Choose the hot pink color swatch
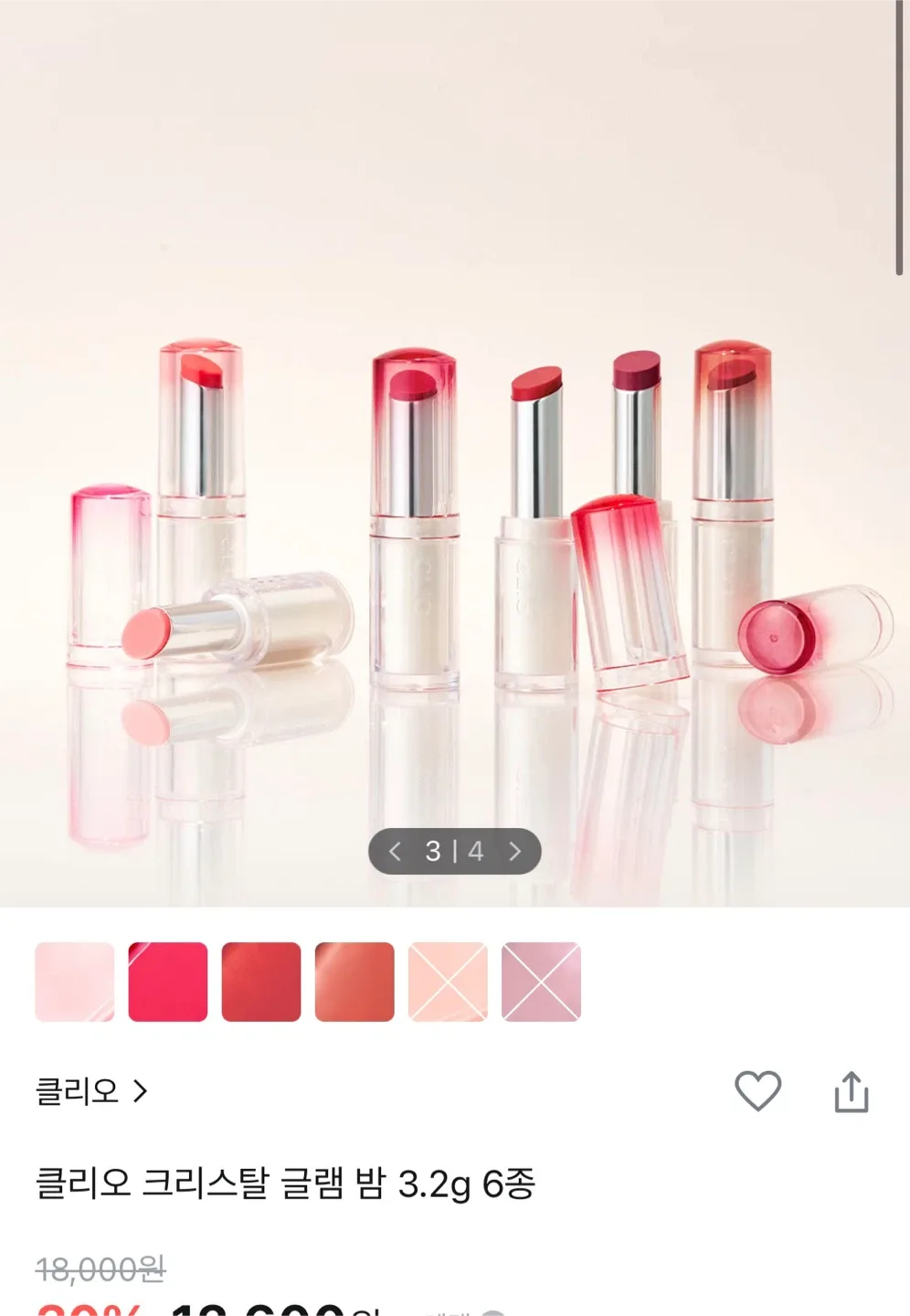 (168, 982)
